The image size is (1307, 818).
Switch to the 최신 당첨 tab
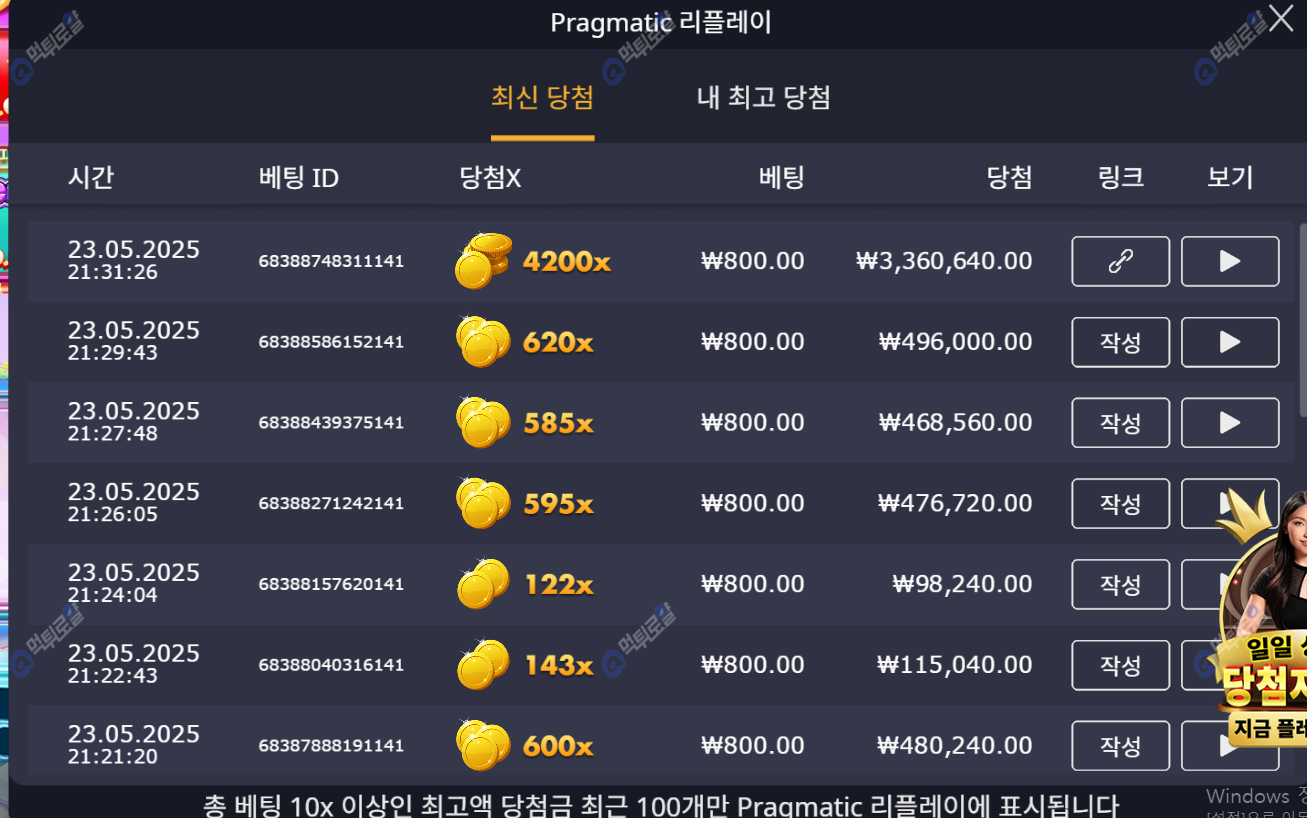coord(542,98)
